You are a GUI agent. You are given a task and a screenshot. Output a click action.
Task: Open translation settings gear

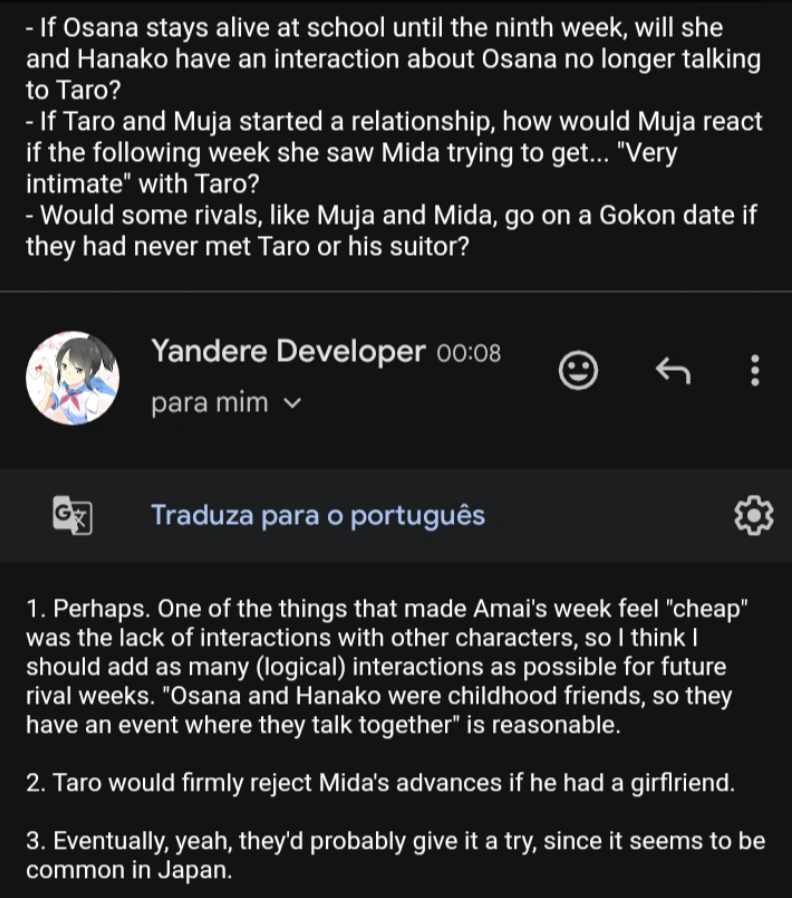pyautogui.click(x=753, y=515)
